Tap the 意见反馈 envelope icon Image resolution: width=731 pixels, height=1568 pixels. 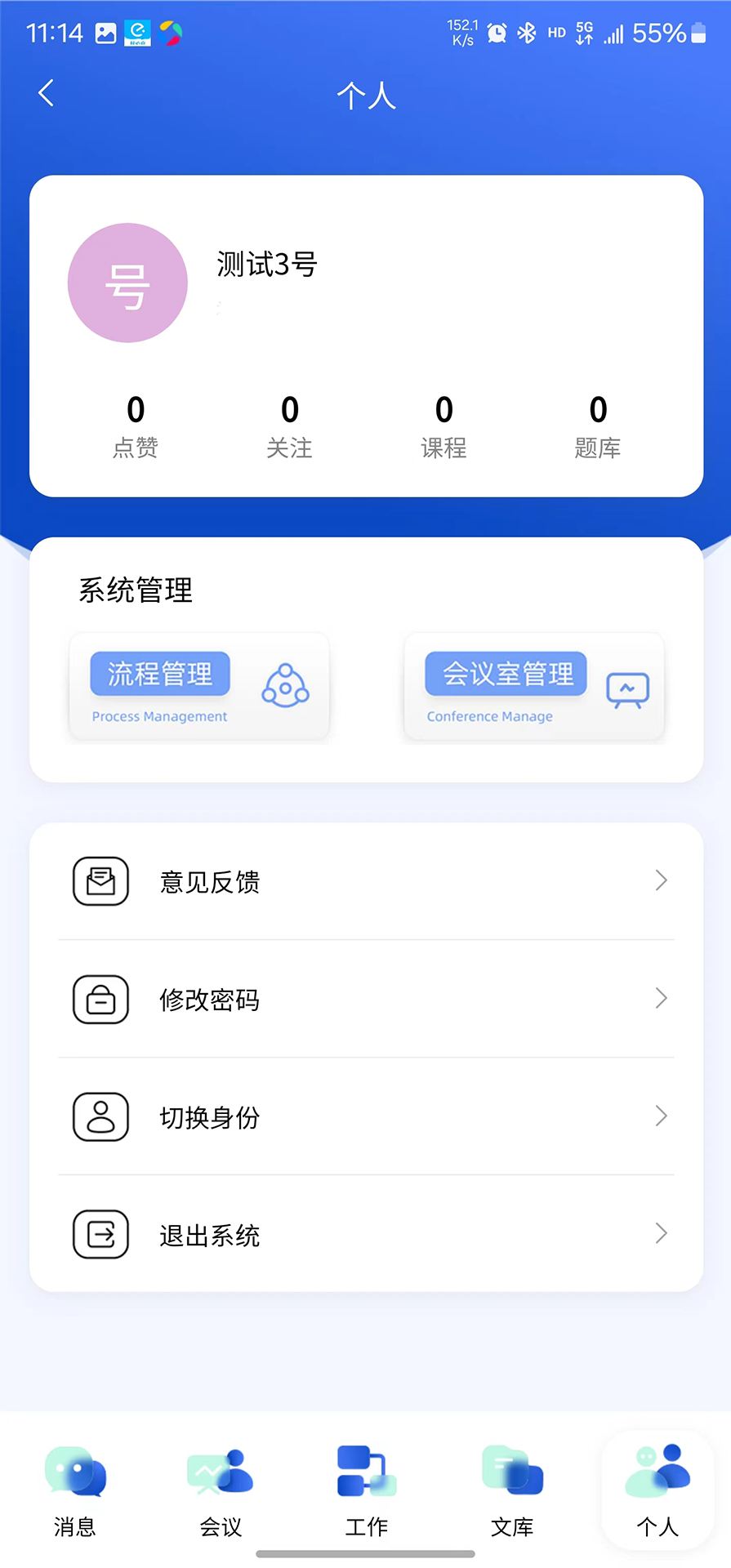(100, 881)
